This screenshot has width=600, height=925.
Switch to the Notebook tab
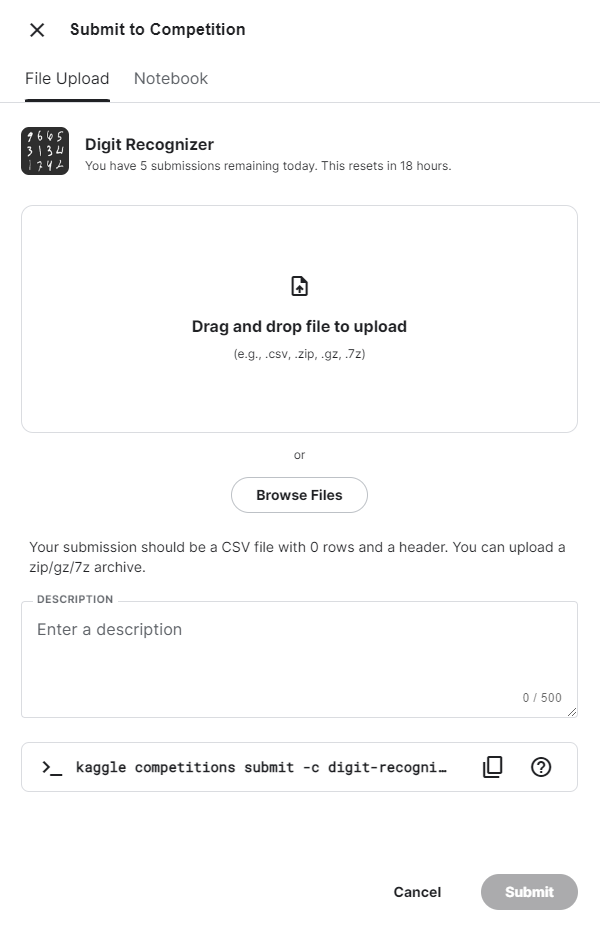pos(171,79)
